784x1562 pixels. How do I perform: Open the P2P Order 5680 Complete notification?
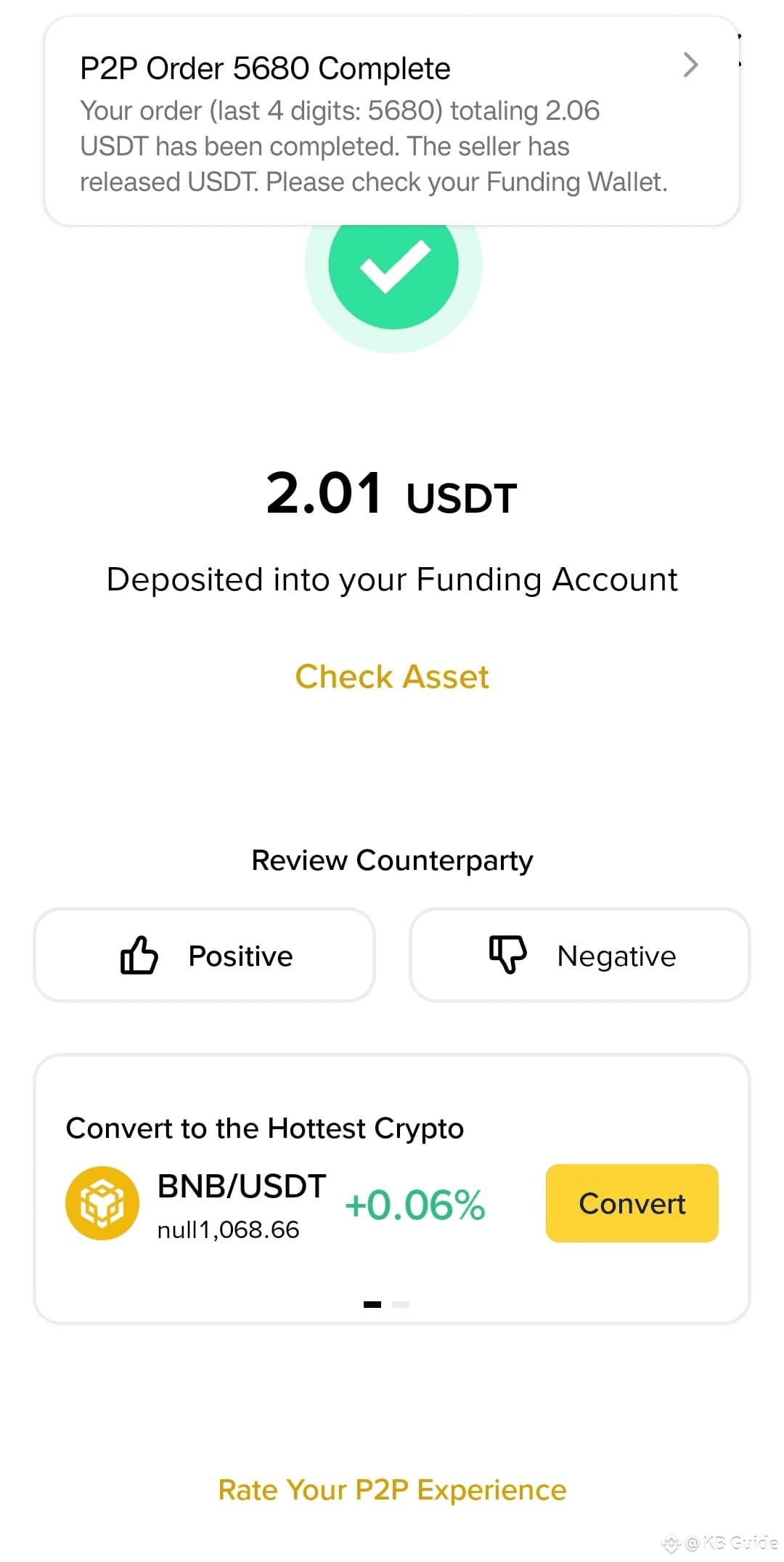392,121
